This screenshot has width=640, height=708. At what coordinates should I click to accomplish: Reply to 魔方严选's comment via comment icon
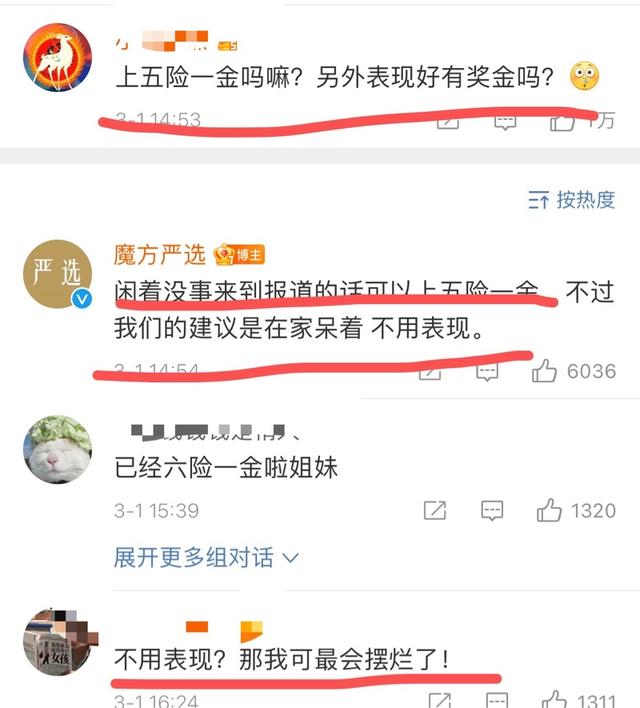tap(487, 372)
